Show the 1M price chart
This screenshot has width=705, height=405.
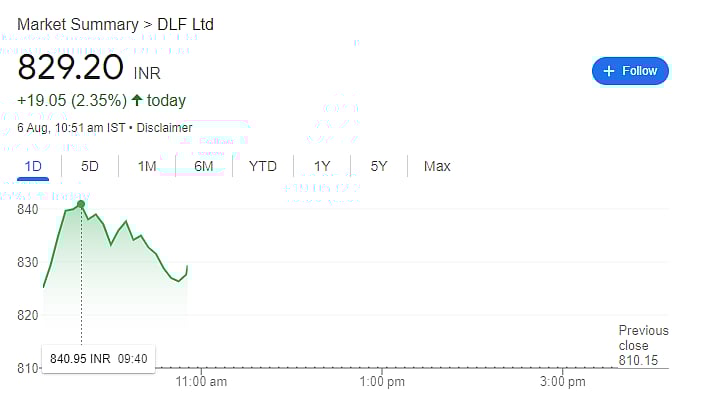coord(147,166)
